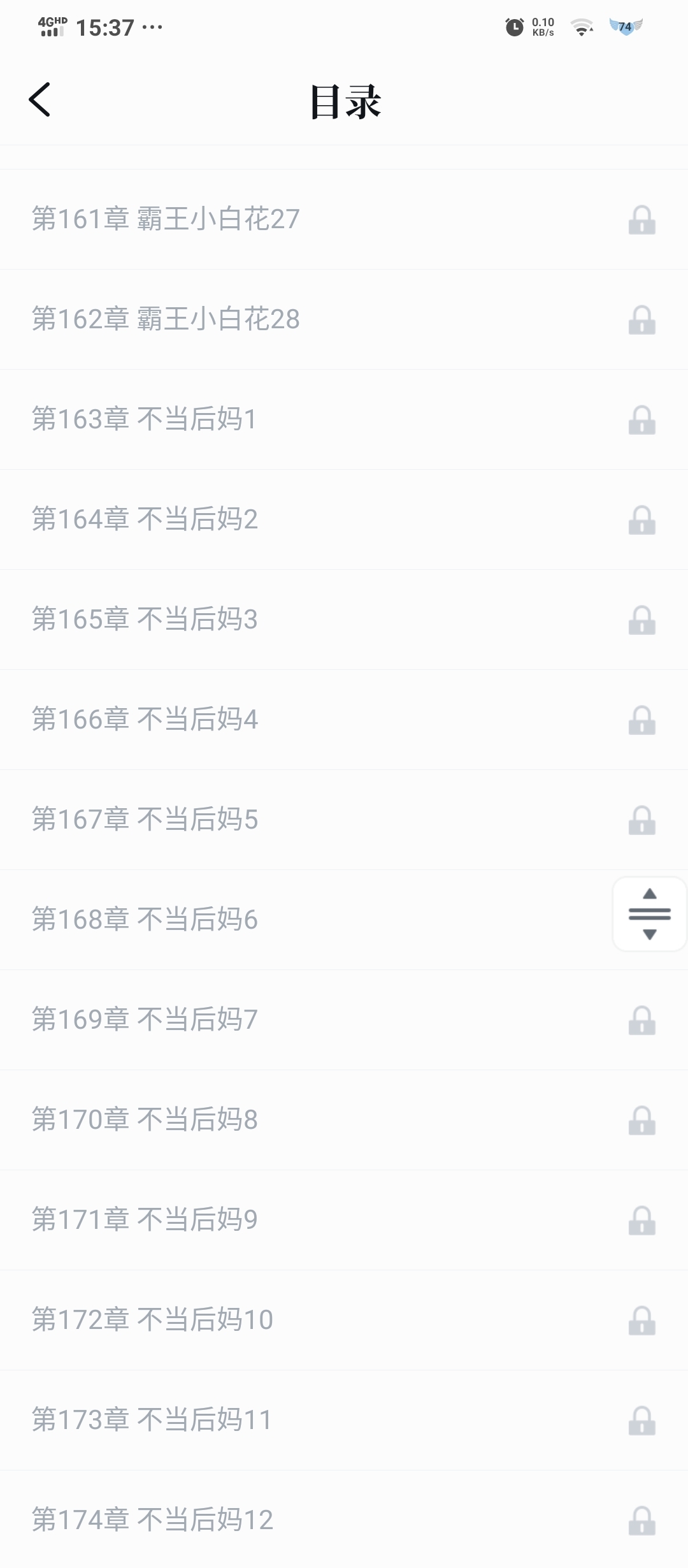Tap the floating up-down scroll handle
The image size is (688, 1568).
[x=649, y=914]
